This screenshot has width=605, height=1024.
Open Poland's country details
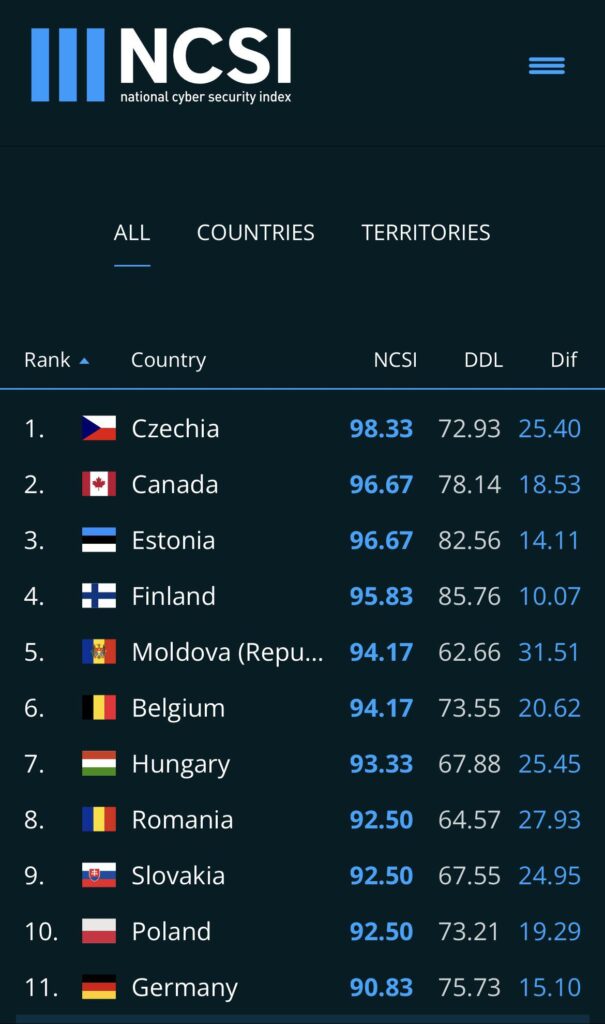click(x=171, y=932)
